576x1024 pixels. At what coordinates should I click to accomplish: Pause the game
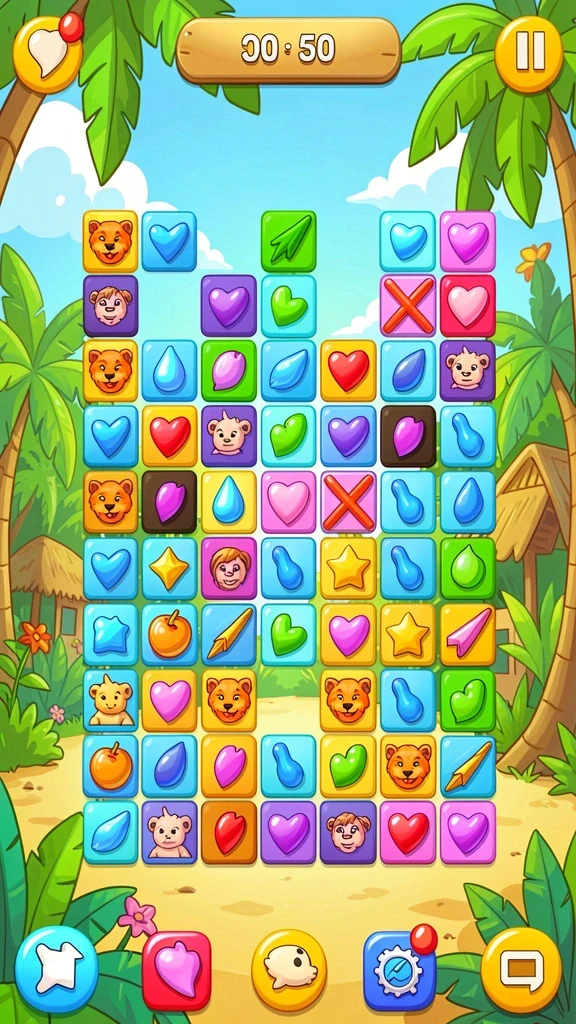click(528, 54)
